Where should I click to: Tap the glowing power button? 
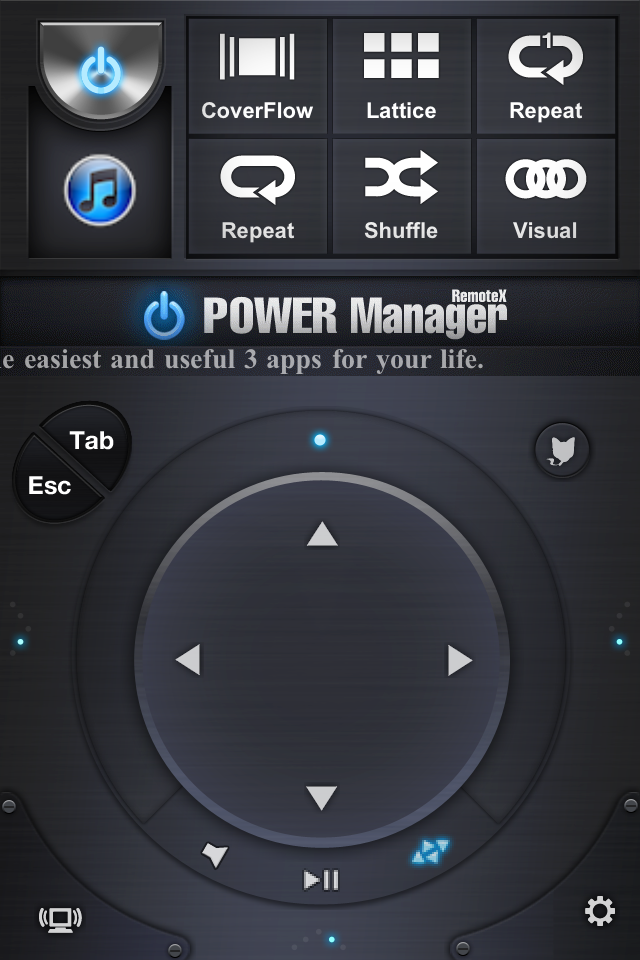pyautogui.click(x=99, y=70)
